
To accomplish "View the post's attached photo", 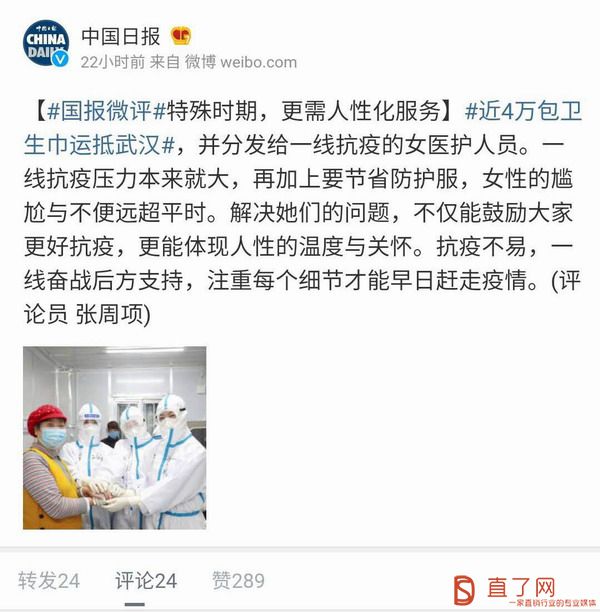I will [x=115, y=437].
